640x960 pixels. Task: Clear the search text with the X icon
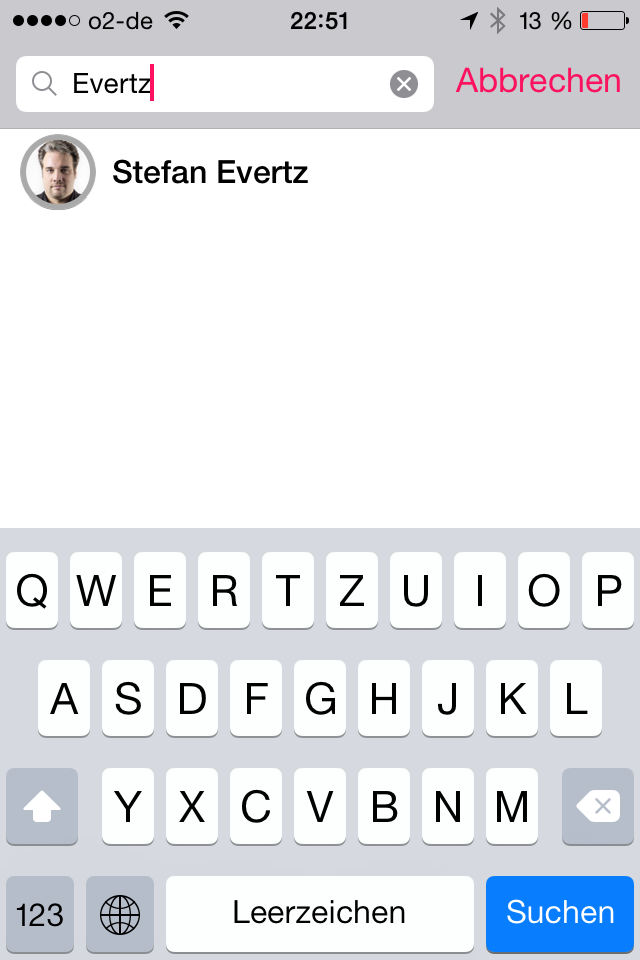403,84
